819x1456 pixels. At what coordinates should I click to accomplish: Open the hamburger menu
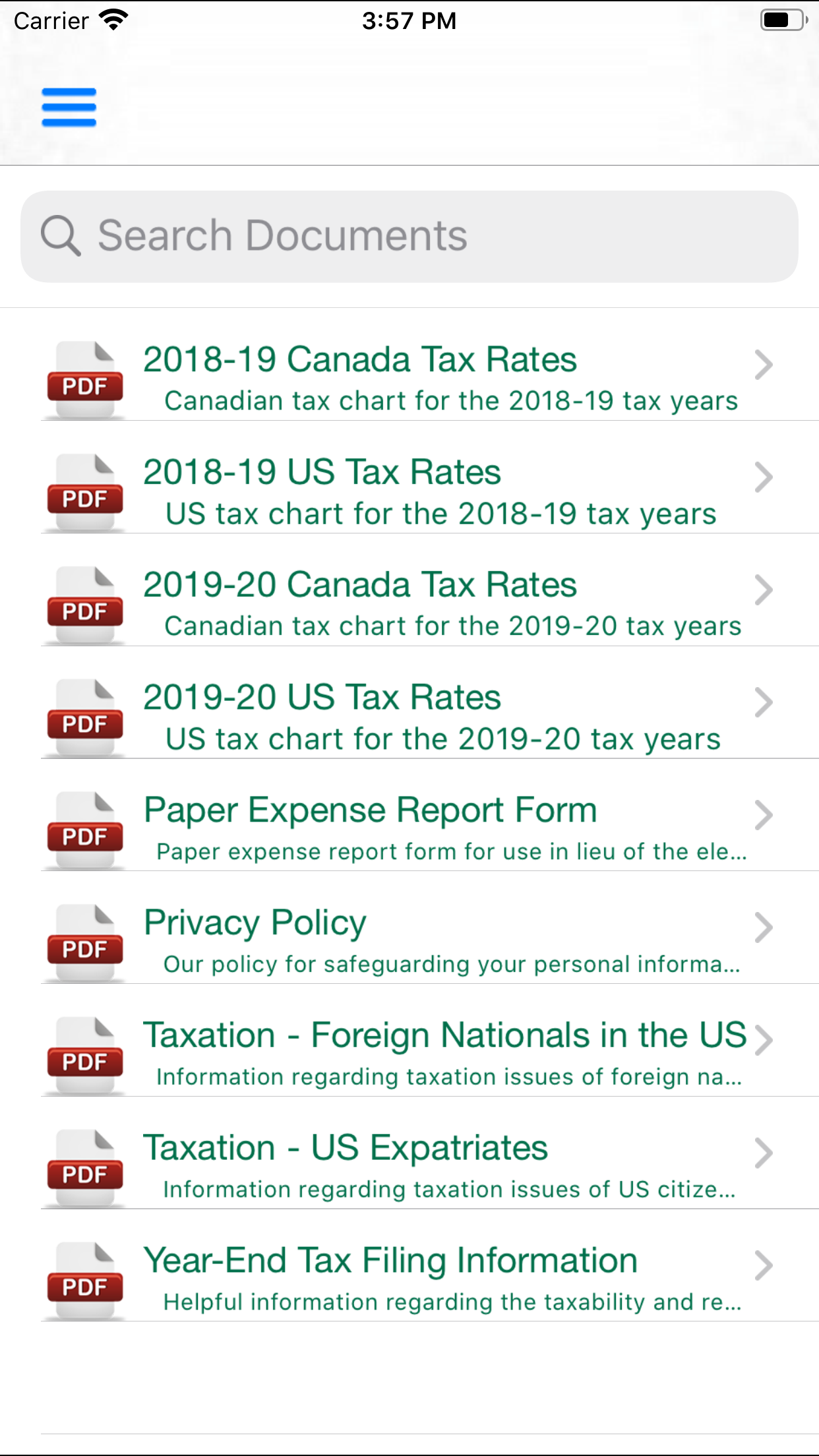click(69, 107)
